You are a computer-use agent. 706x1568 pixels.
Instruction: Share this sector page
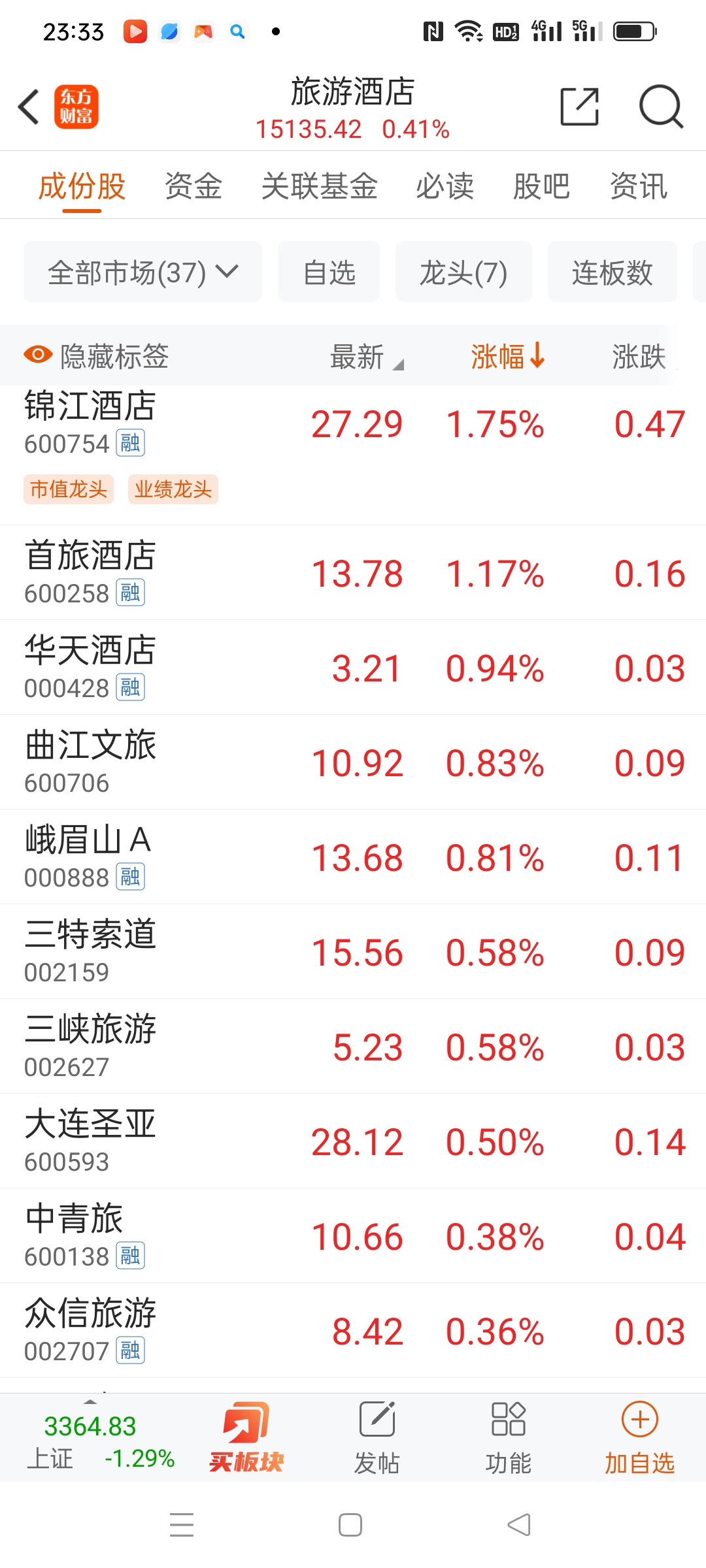click(580, 106)
